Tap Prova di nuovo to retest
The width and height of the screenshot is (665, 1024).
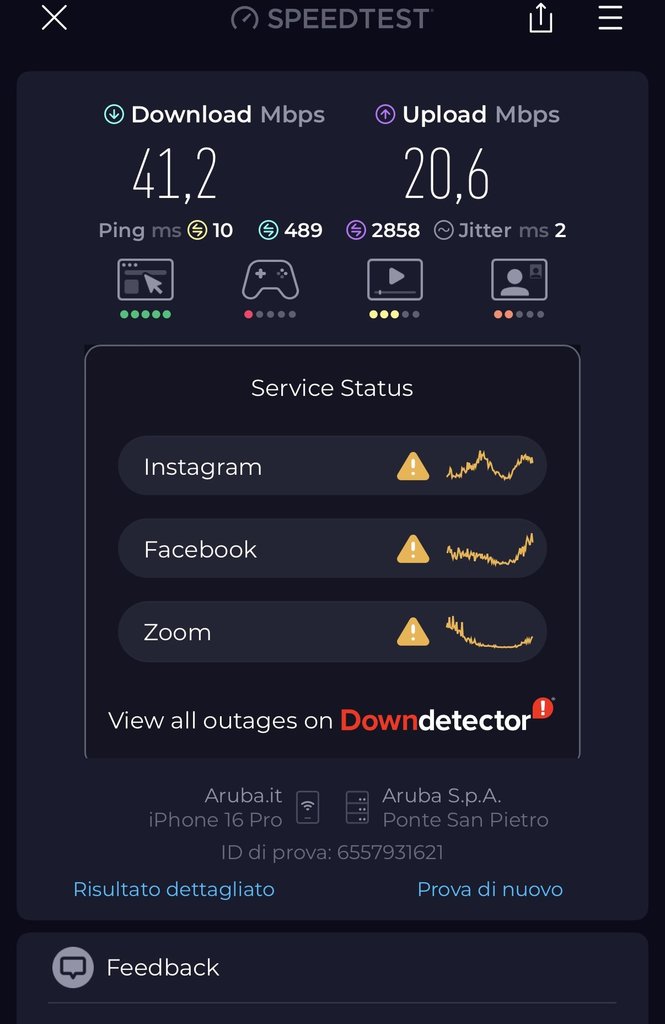(x=490, y=889)
